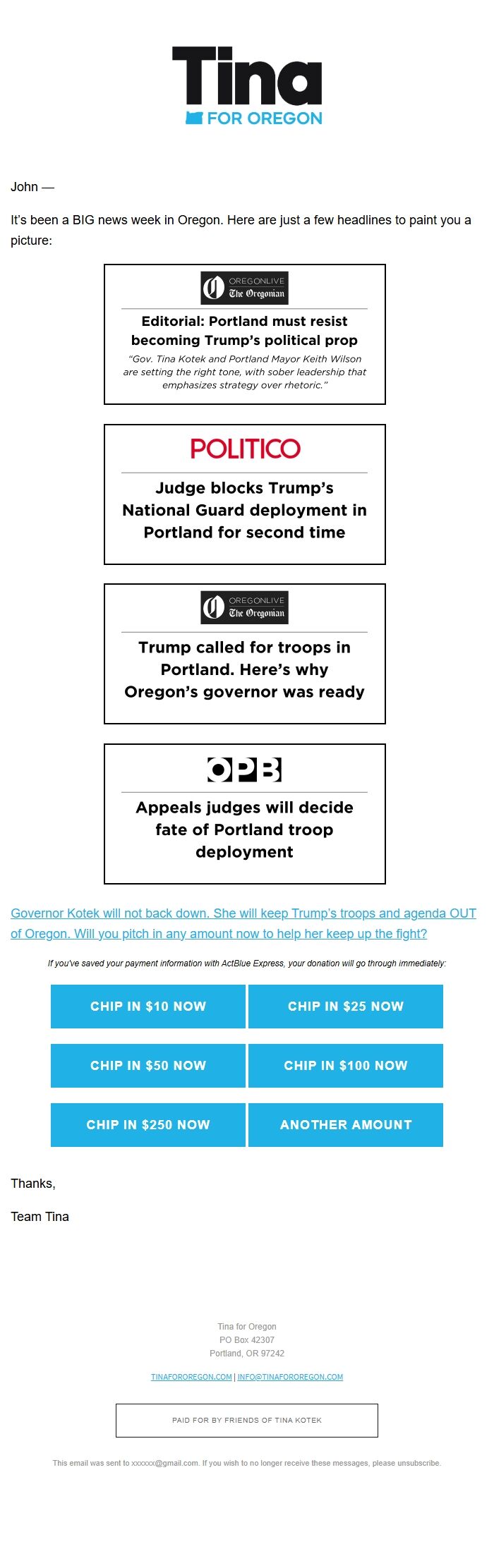
Task: Open the Oregonian editorial headline card
Action: [245, 334]
